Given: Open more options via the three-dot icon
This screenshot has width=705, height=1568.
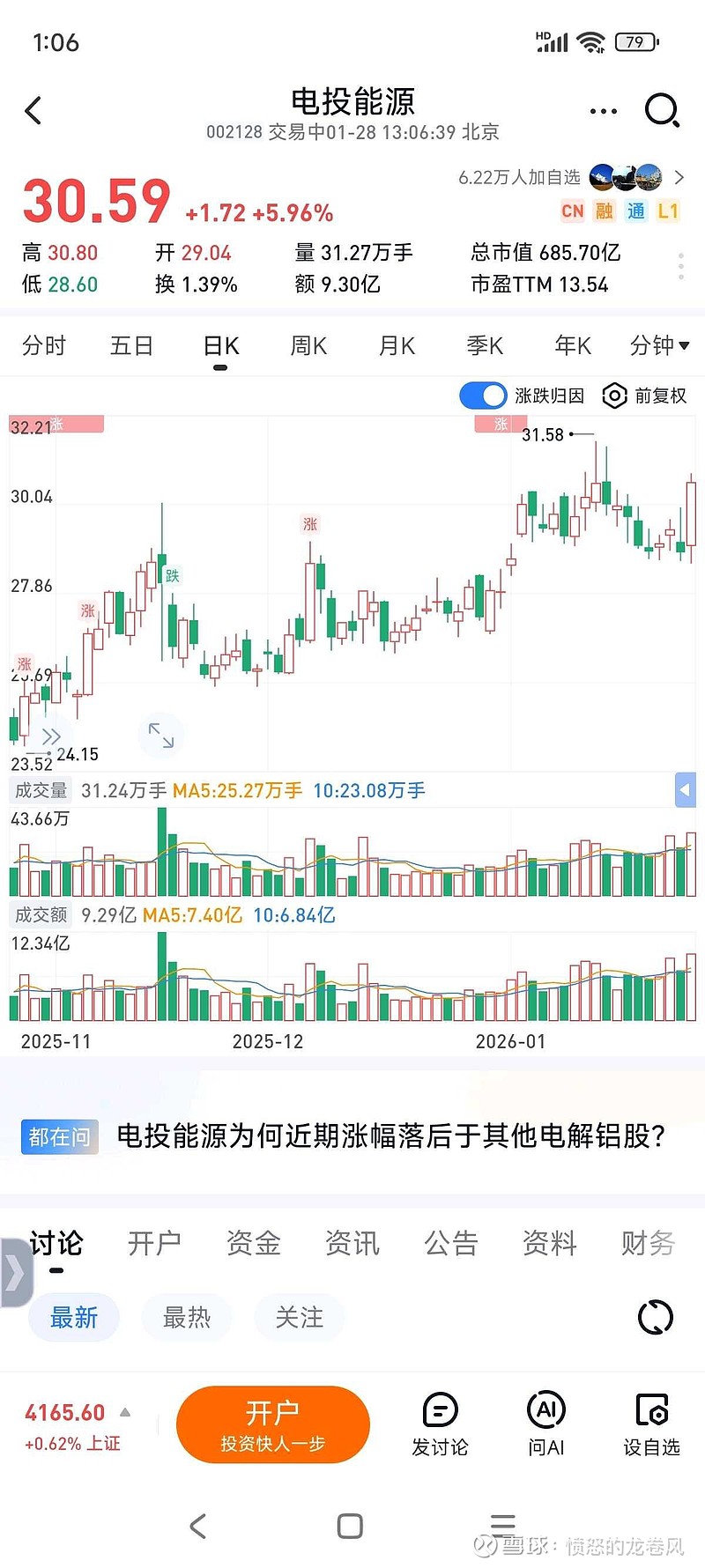Looking at the screenshot, I should tap(603, 110).
